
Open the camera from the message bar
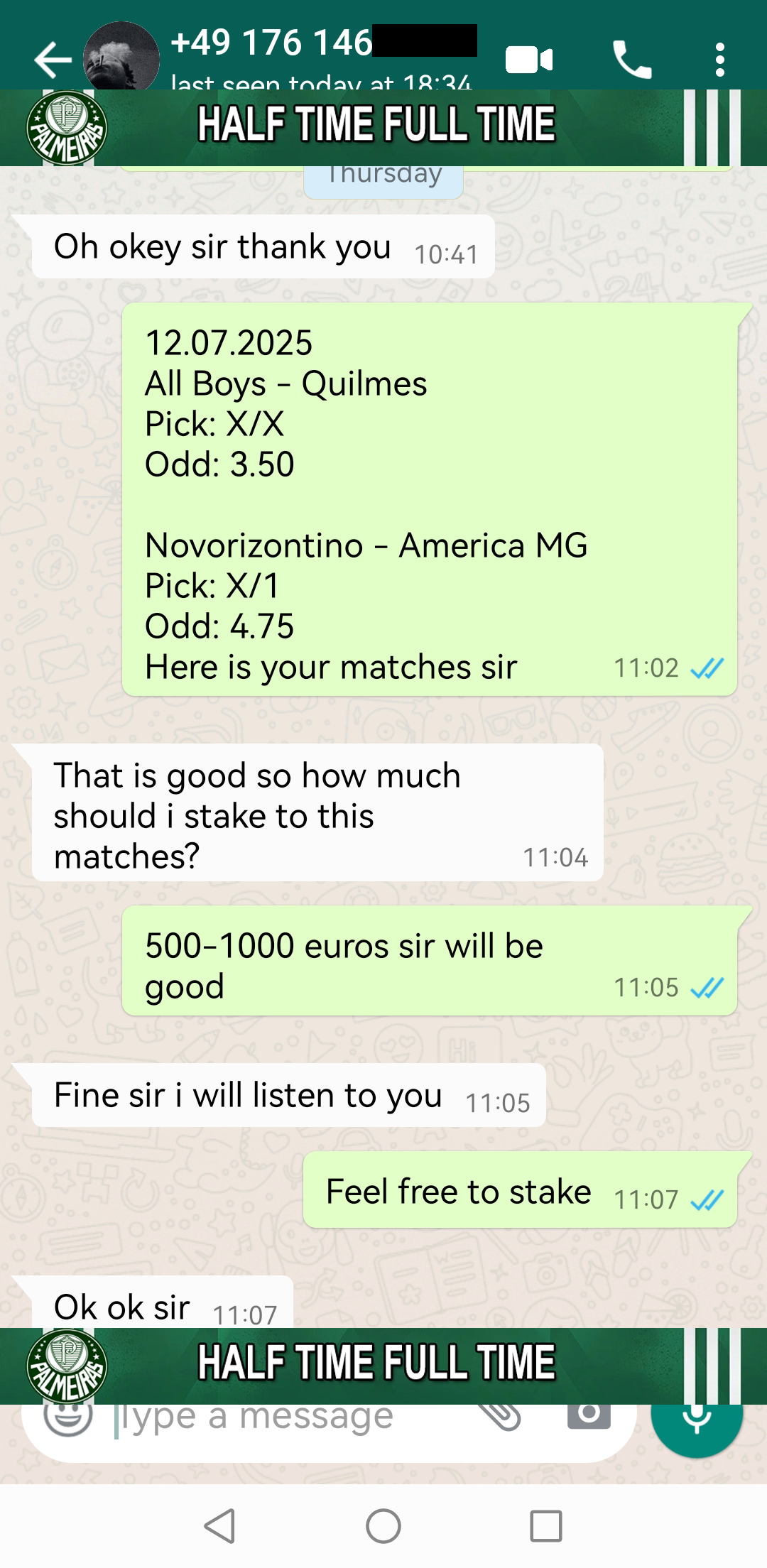(x=589, y=1416)
